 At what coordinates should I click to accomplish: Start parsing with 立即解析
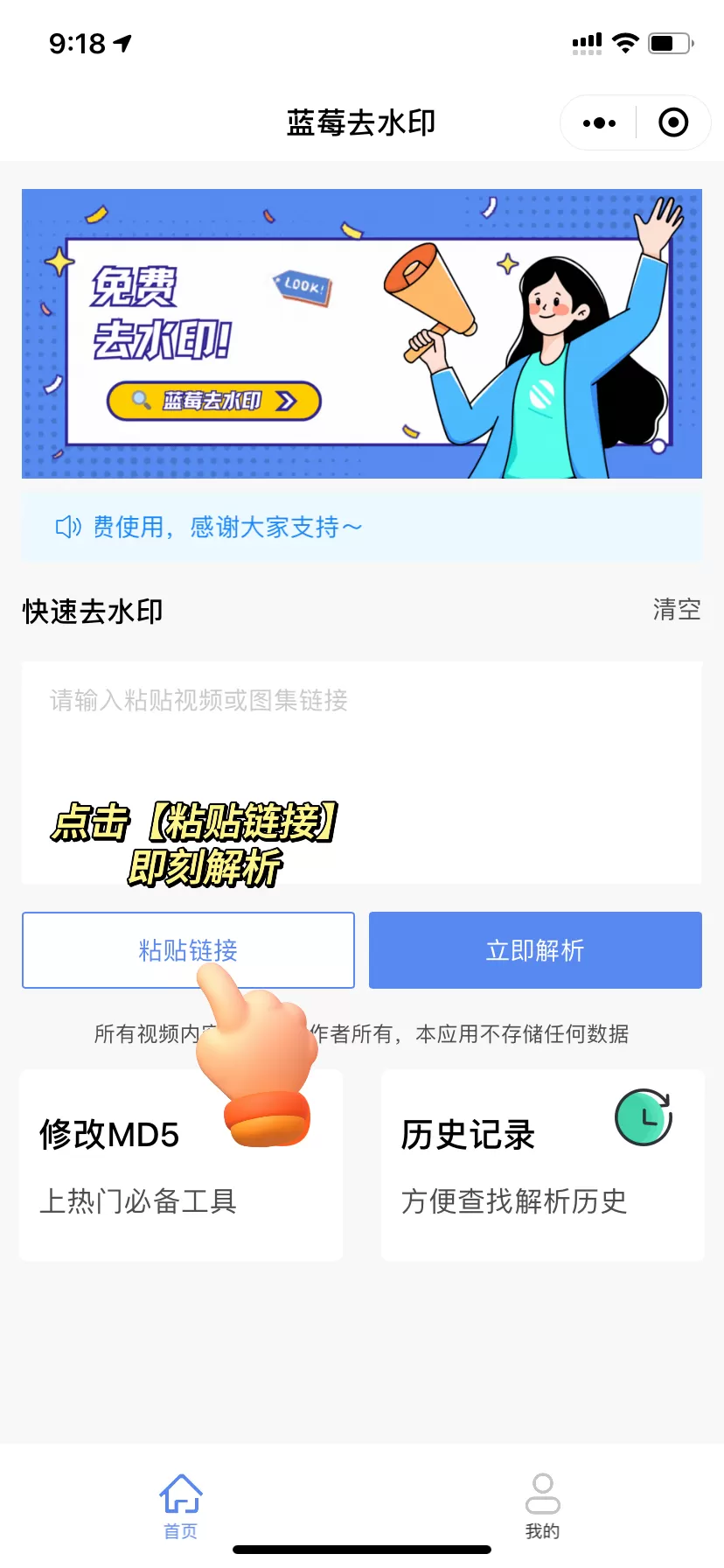(535, 950)
